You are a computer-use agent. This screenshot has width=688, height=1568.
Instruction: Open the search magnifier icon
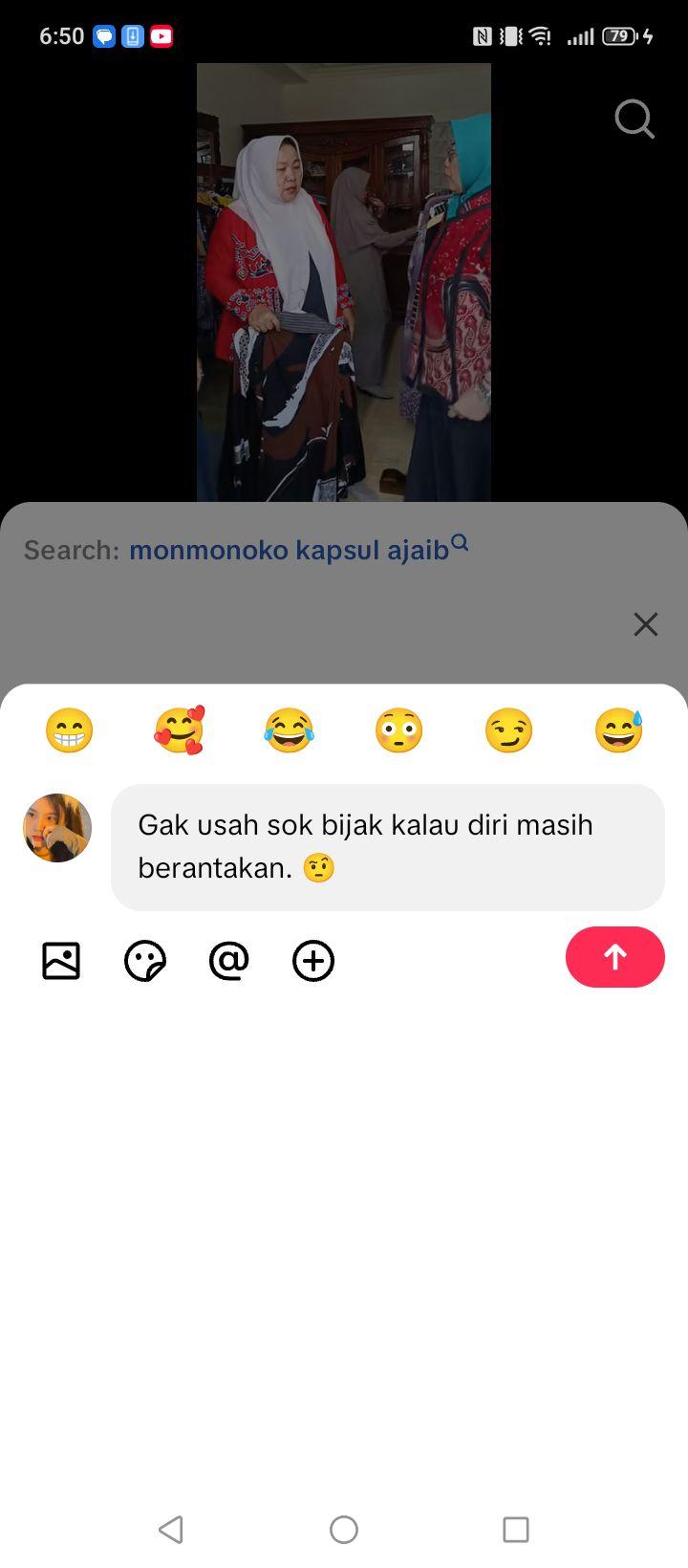click(x=634, y=120)
